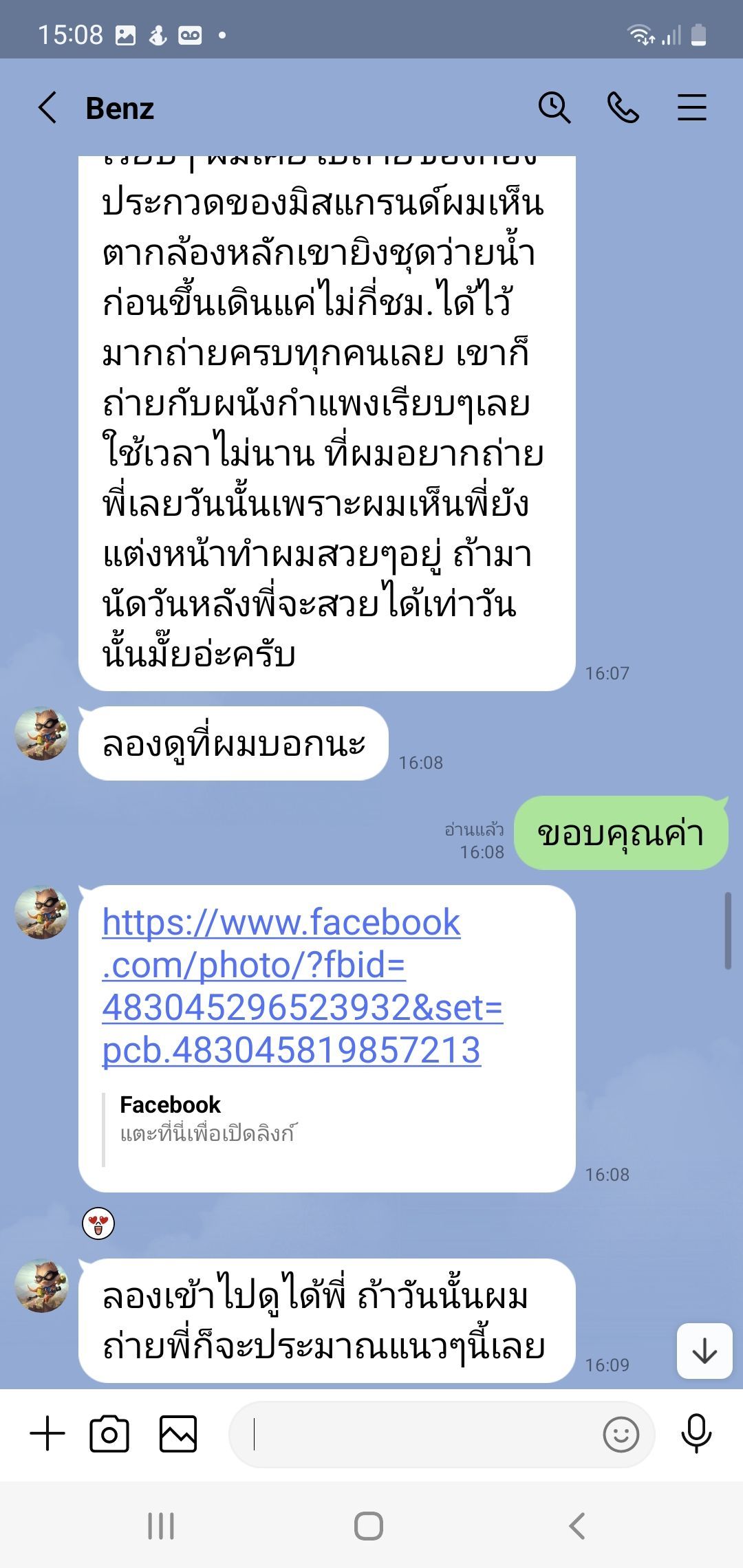Tap the Facebook link preview card
743x1568 pixels.
tap(206, 1118)
